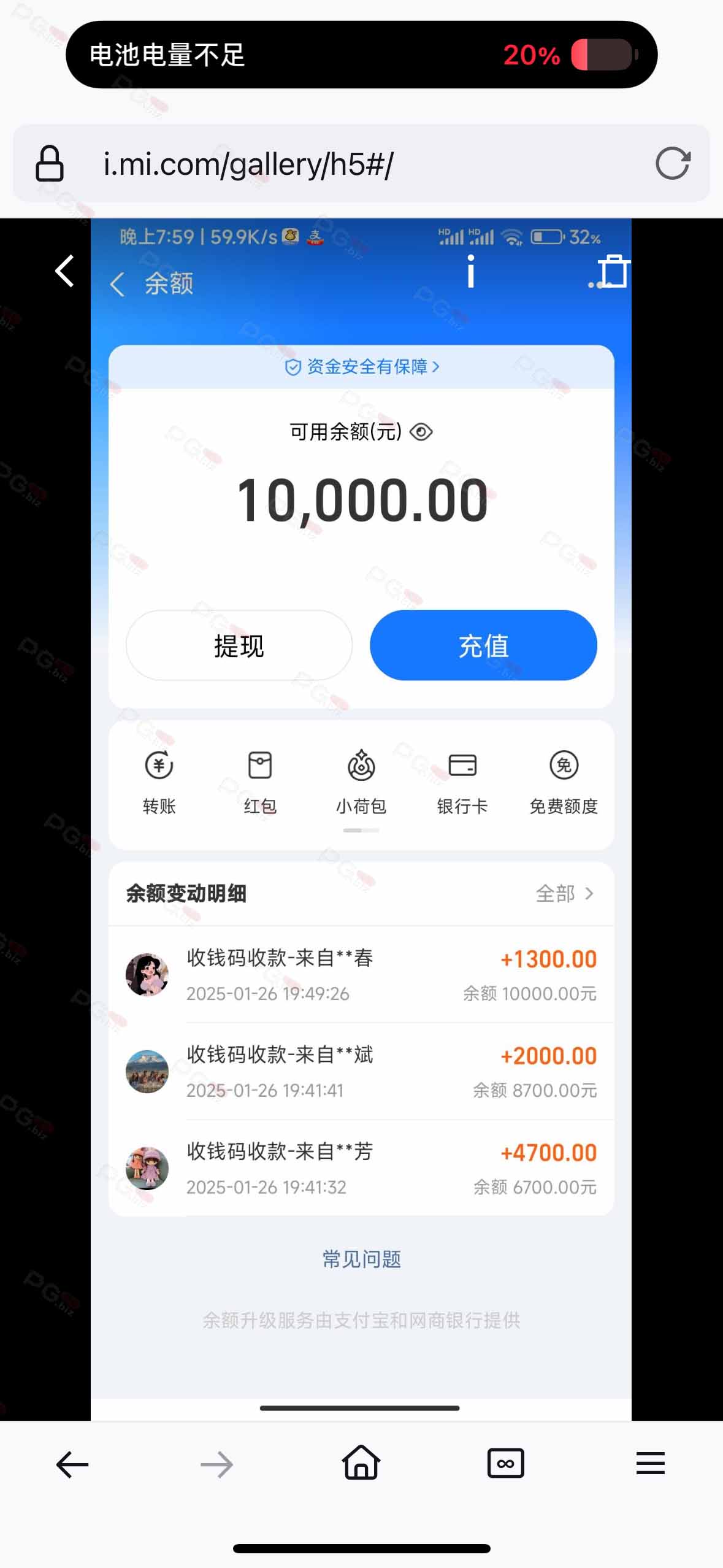Close the photo viewer with the white back arrow
The image size is (723, 1568).
tap(64, 271)
